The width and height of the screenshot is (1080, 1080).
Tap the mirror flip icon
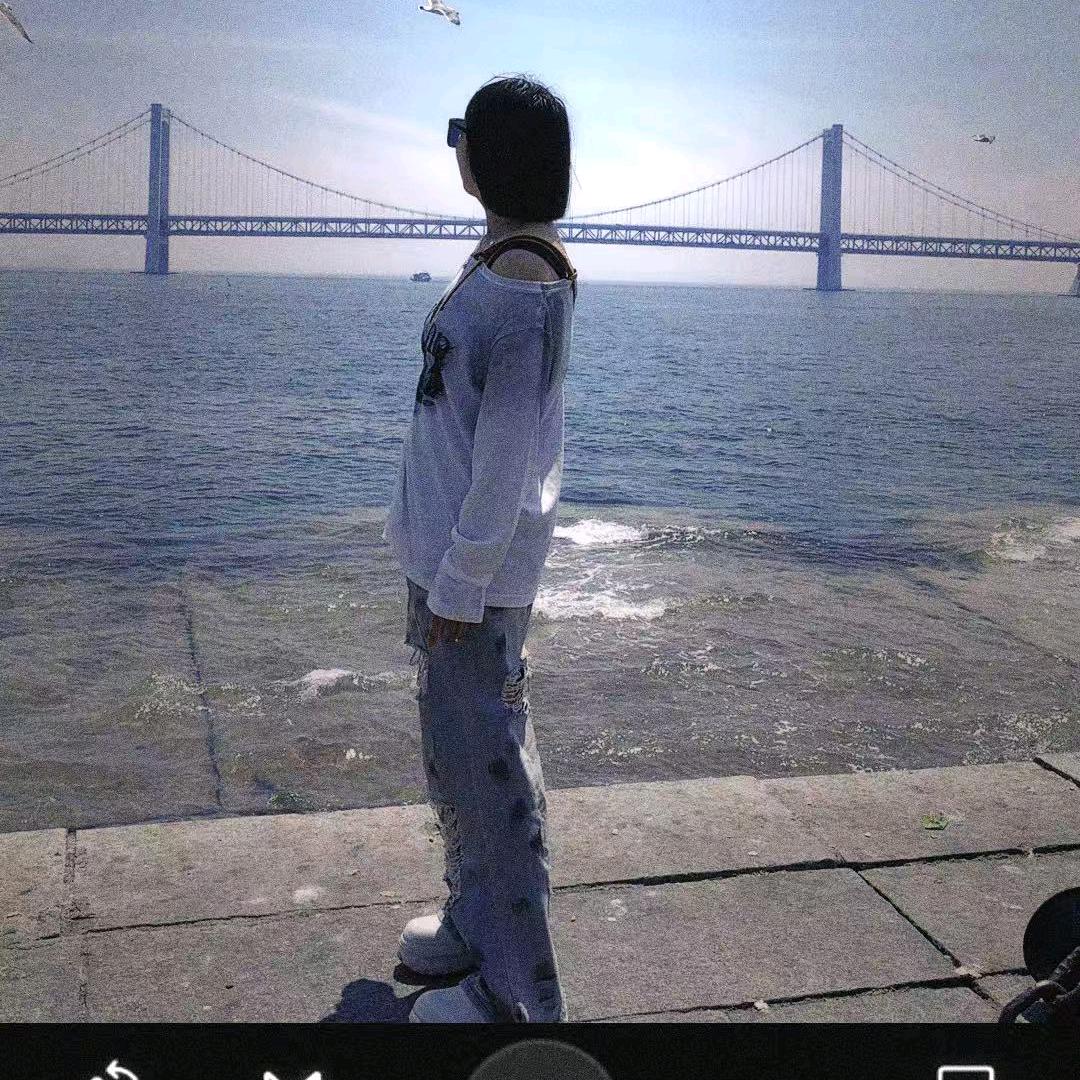click(x=292, y=1074)
